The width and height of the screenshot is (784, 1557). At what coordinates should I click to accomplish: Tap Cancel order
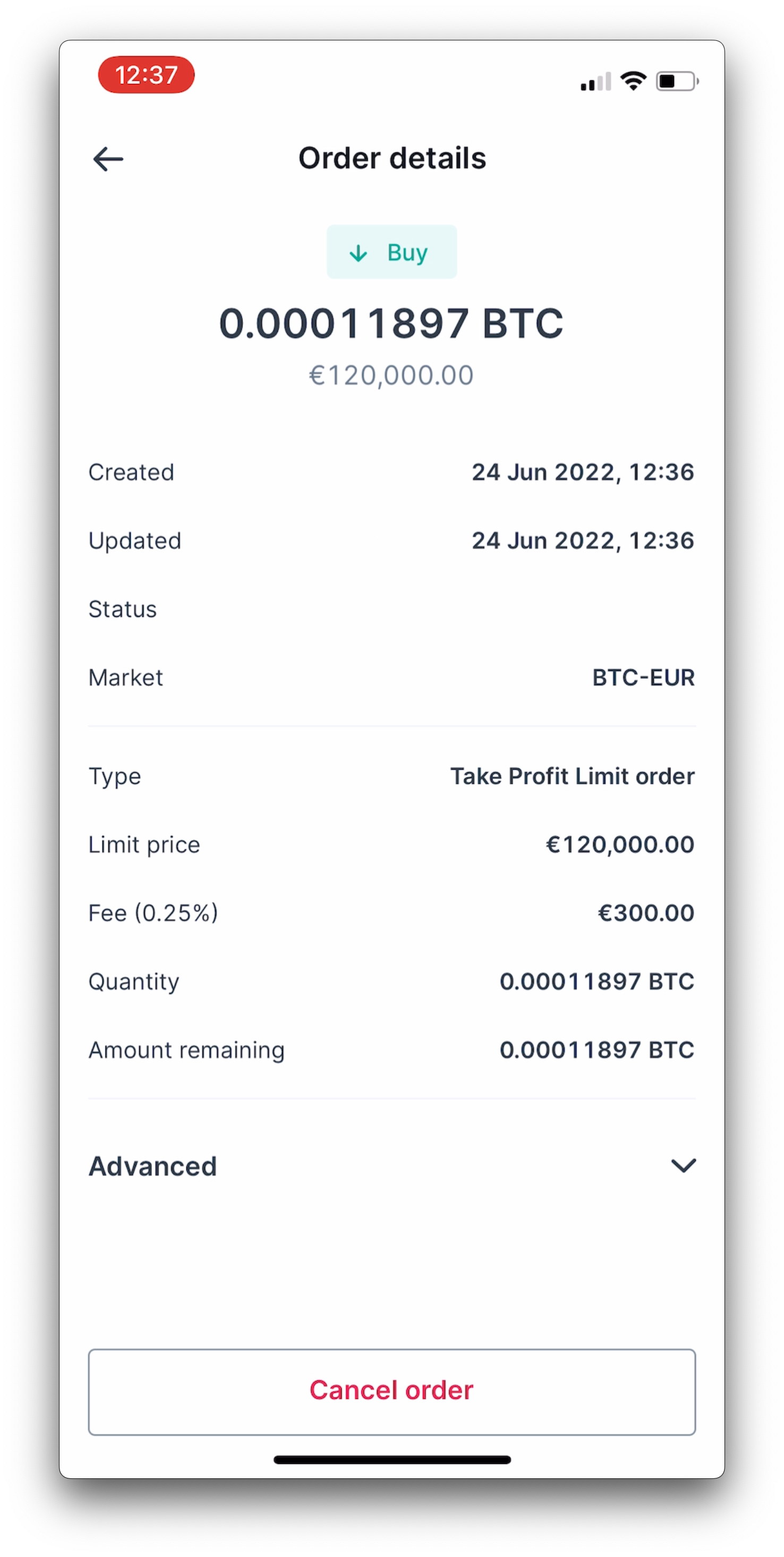coord(391,1390)
